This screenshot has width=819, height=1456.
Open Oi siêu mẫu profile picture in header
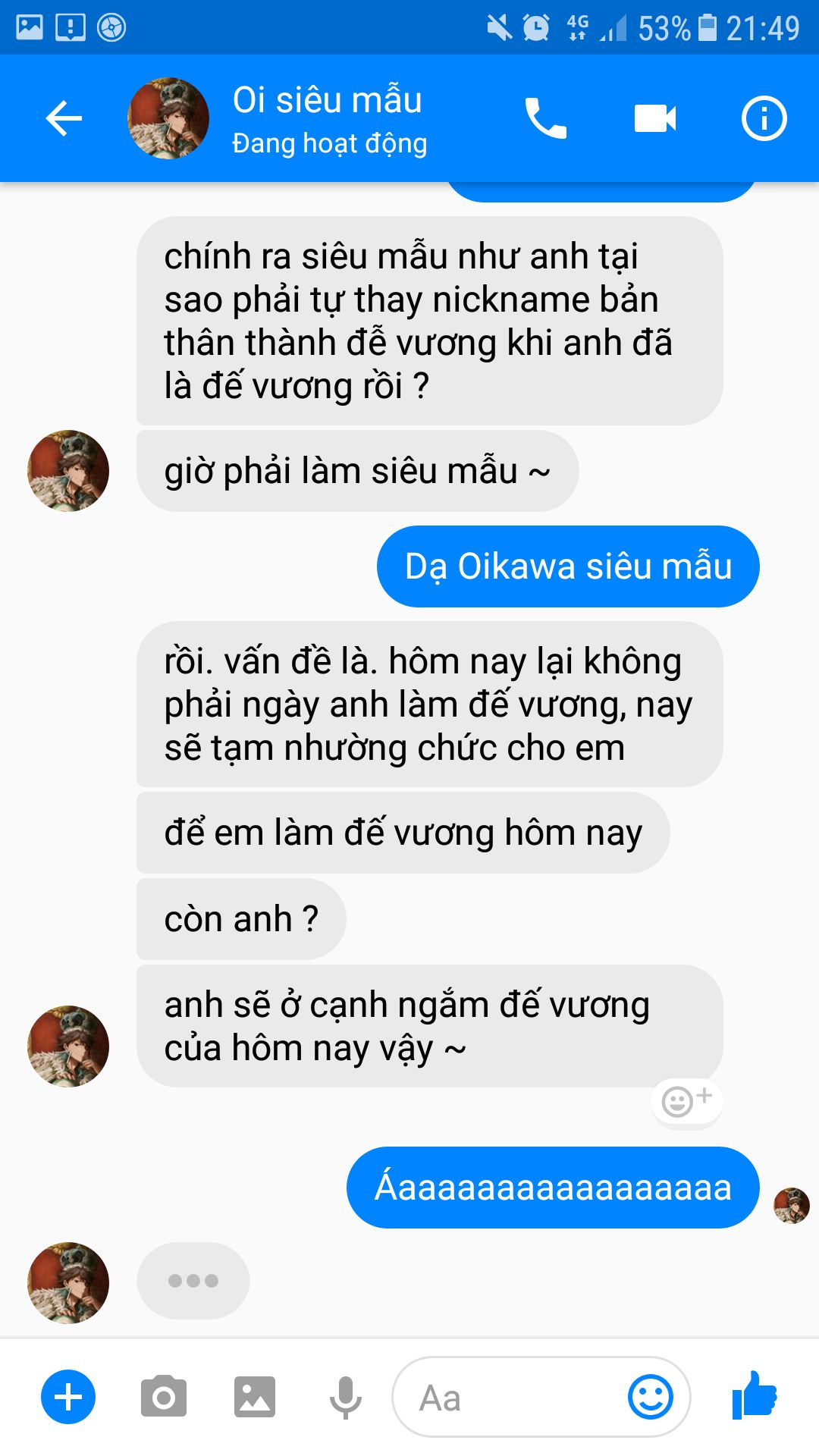pos(168,118)
